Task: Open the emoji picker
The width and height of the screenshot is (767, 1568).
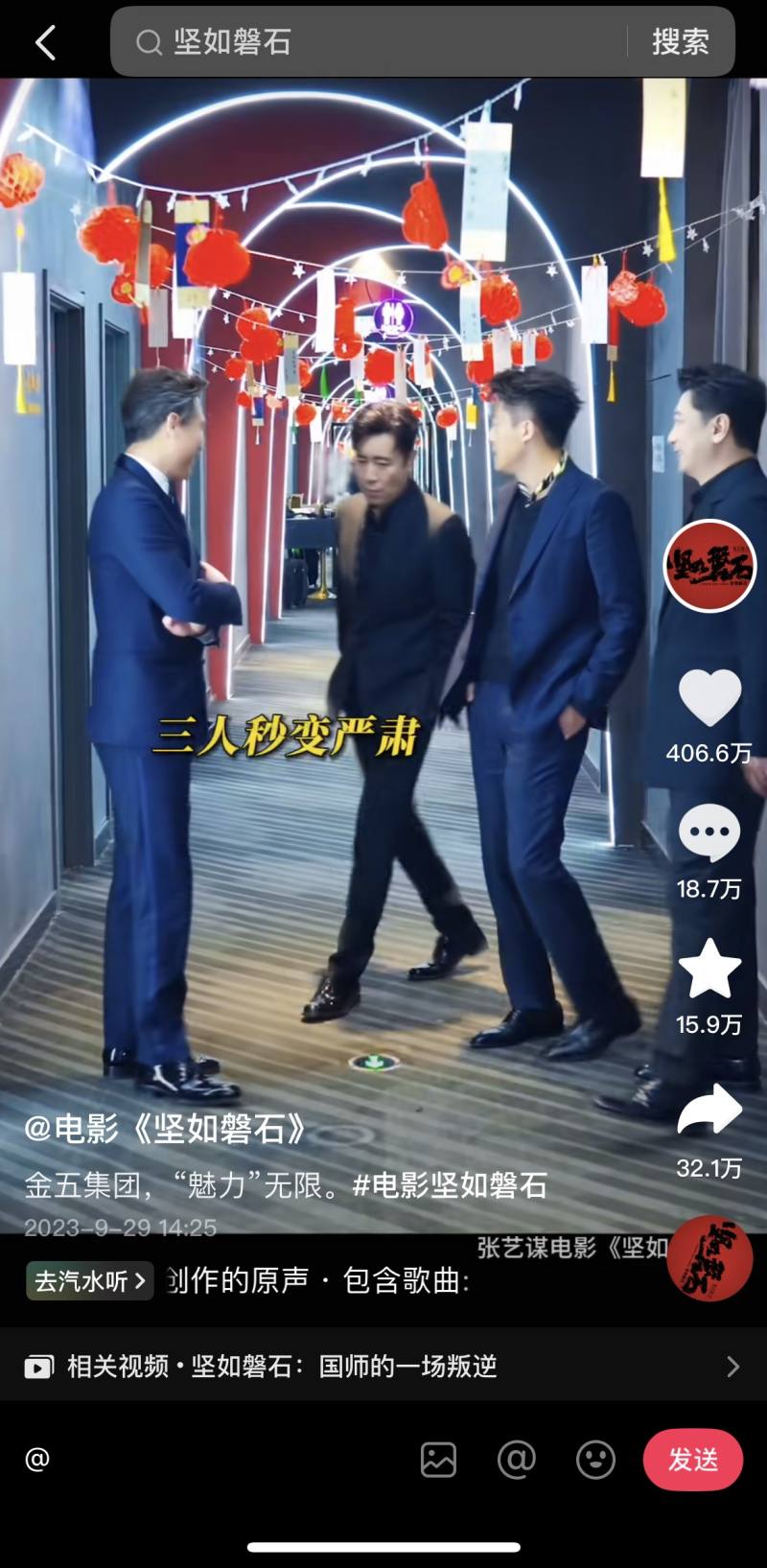Action: tap(595, 1460)
